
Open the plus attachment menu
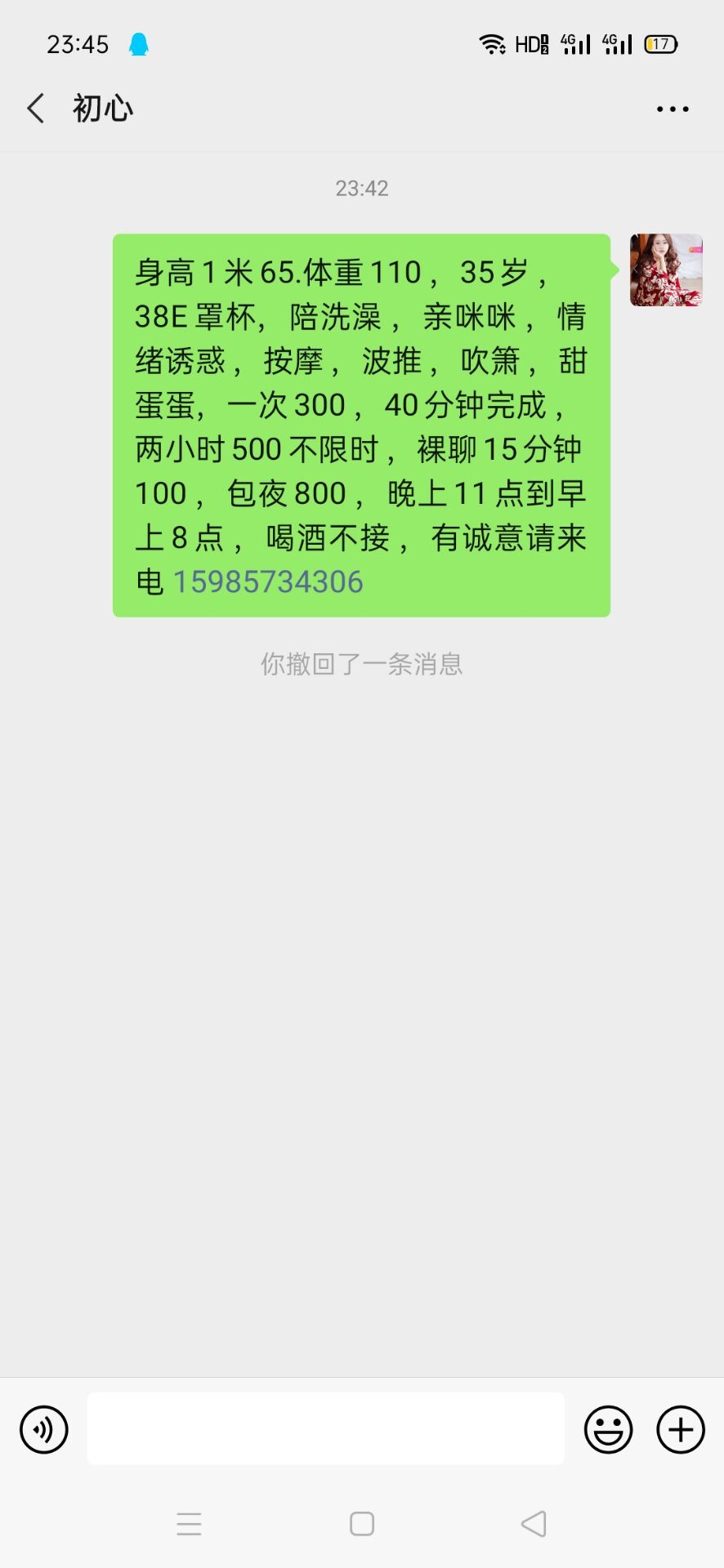(x=679, y=1429)
